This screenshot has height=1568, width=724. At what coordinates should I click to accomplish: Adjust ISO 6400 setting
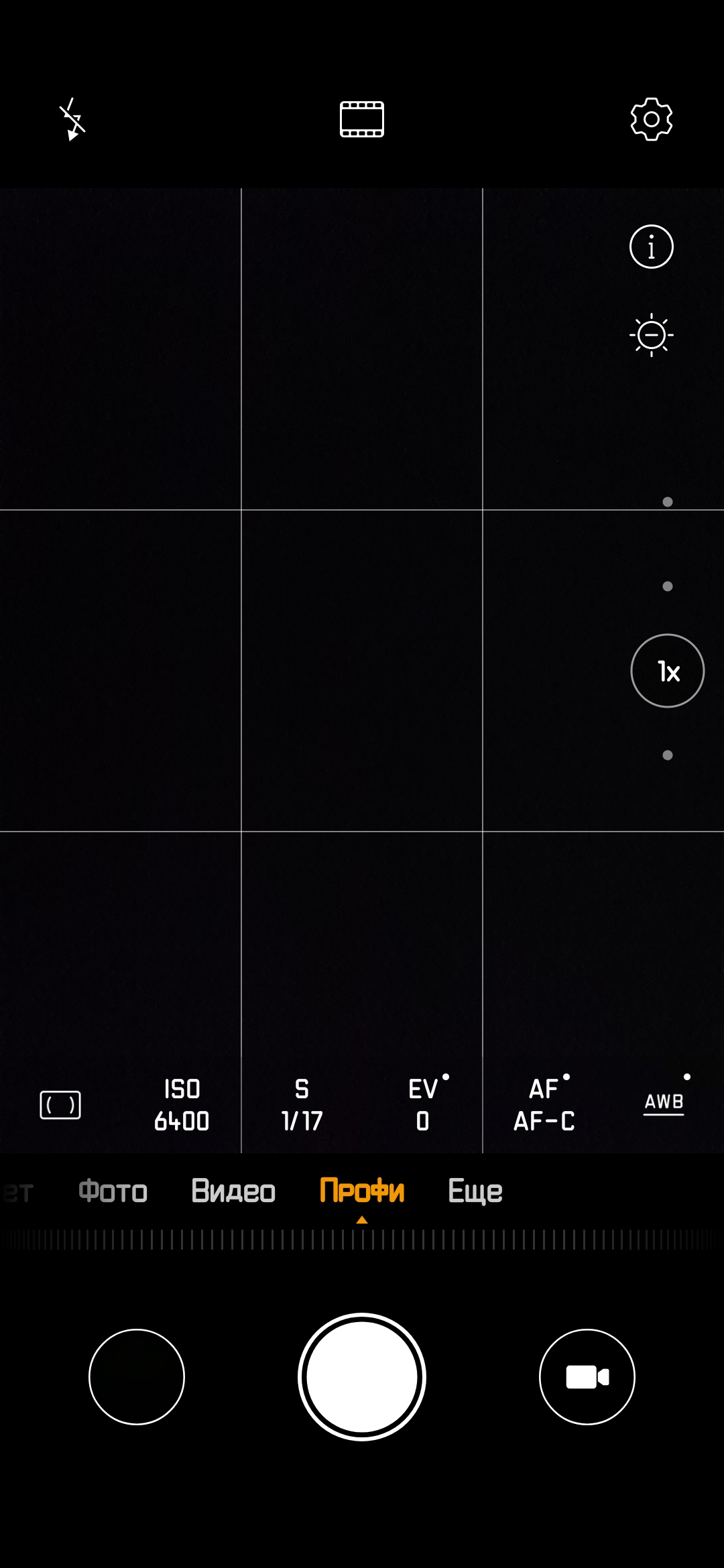coord(182,1105)
